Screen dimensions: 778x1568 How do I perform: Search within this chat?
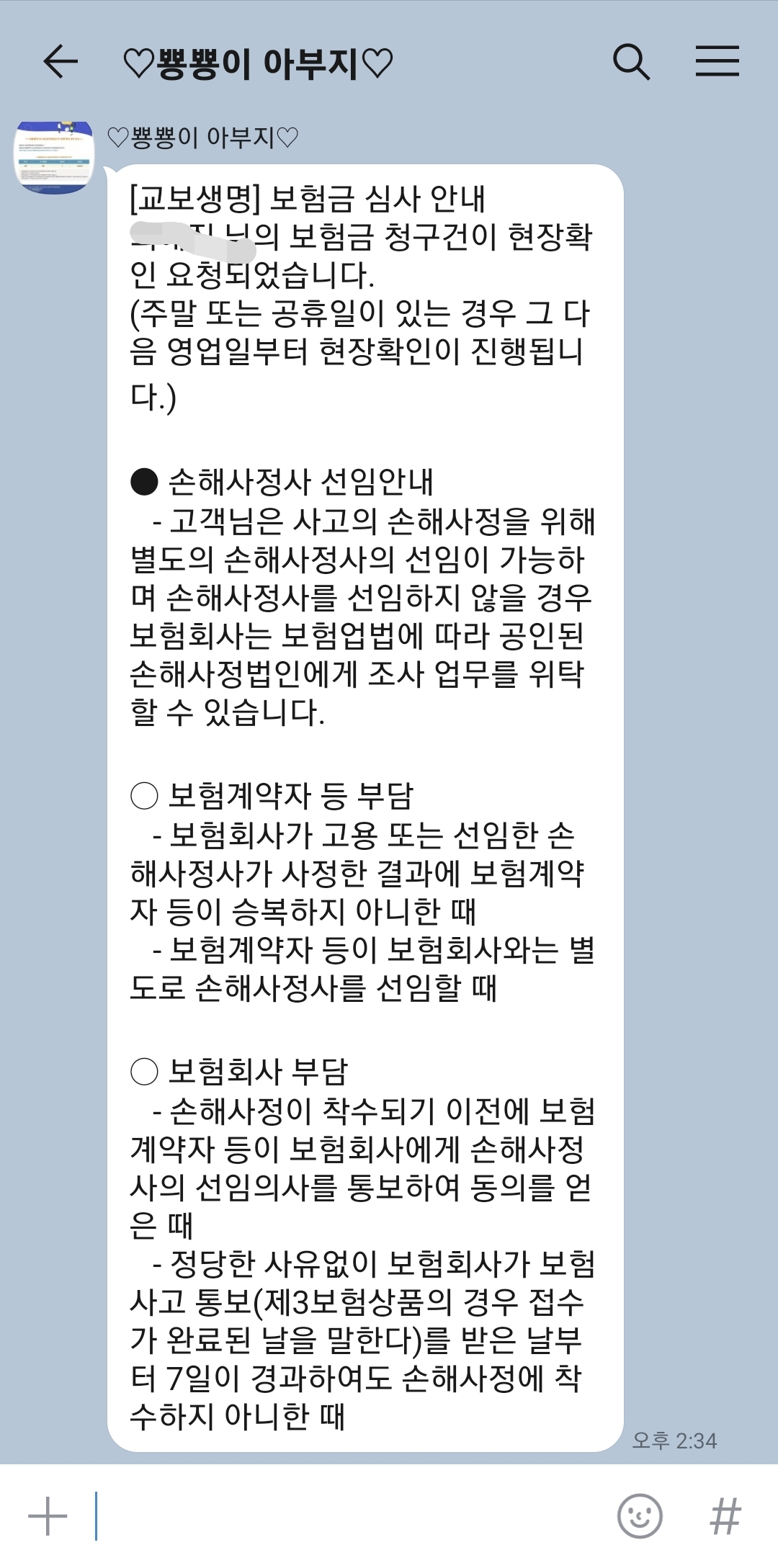[x=632, y=61]
